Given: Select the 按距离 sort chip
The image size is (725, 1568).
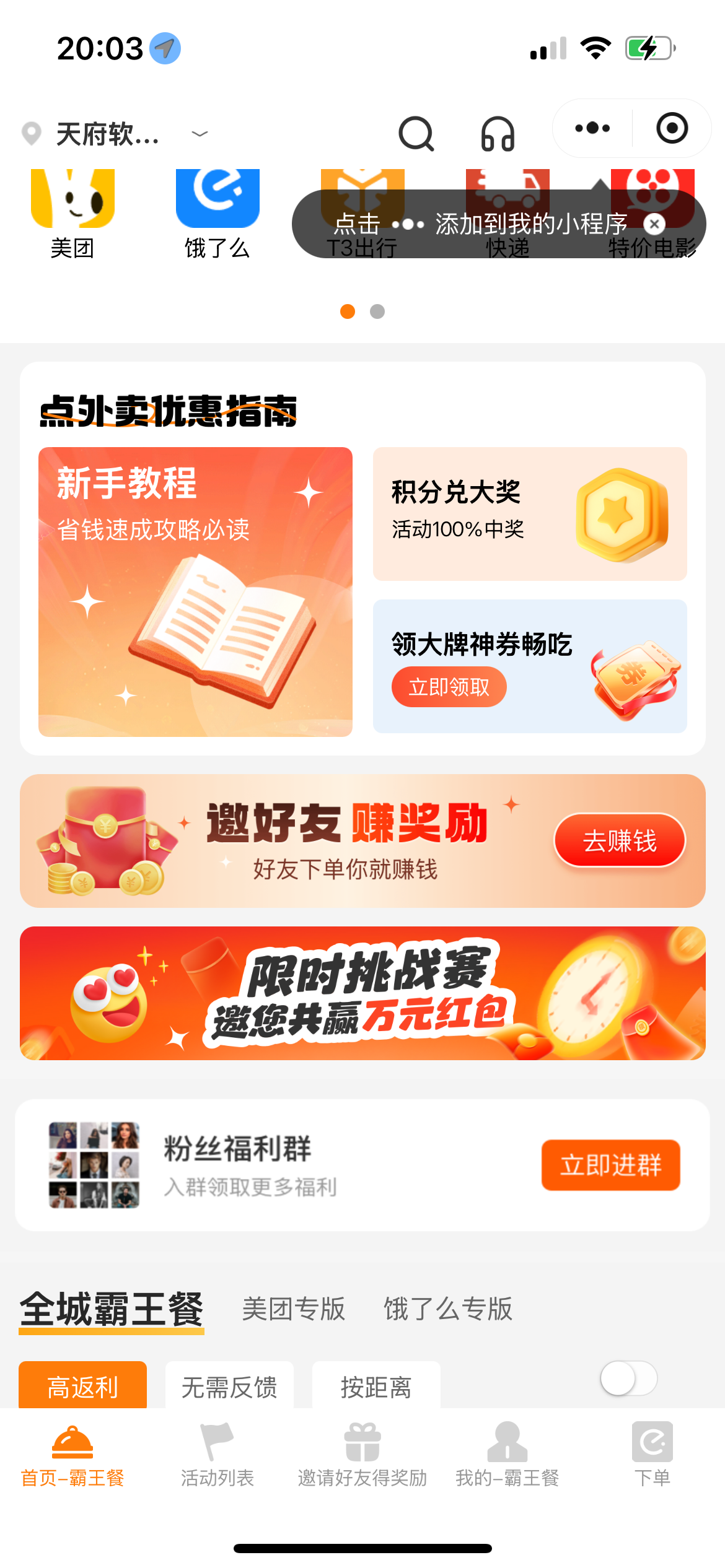Looking at the screenshot, I should click(376, 1387).
